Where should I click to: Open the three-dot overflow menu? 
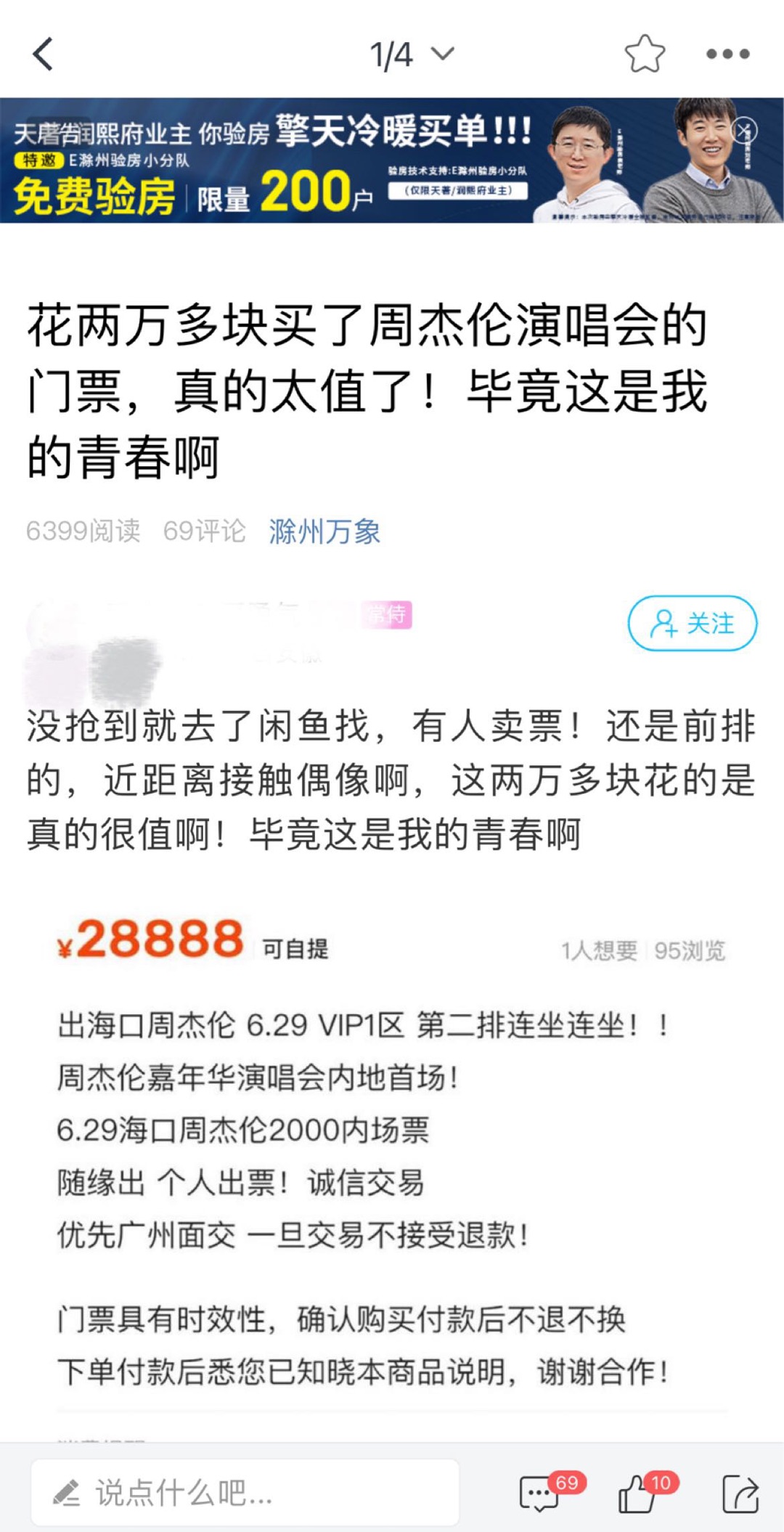point(728,54)
